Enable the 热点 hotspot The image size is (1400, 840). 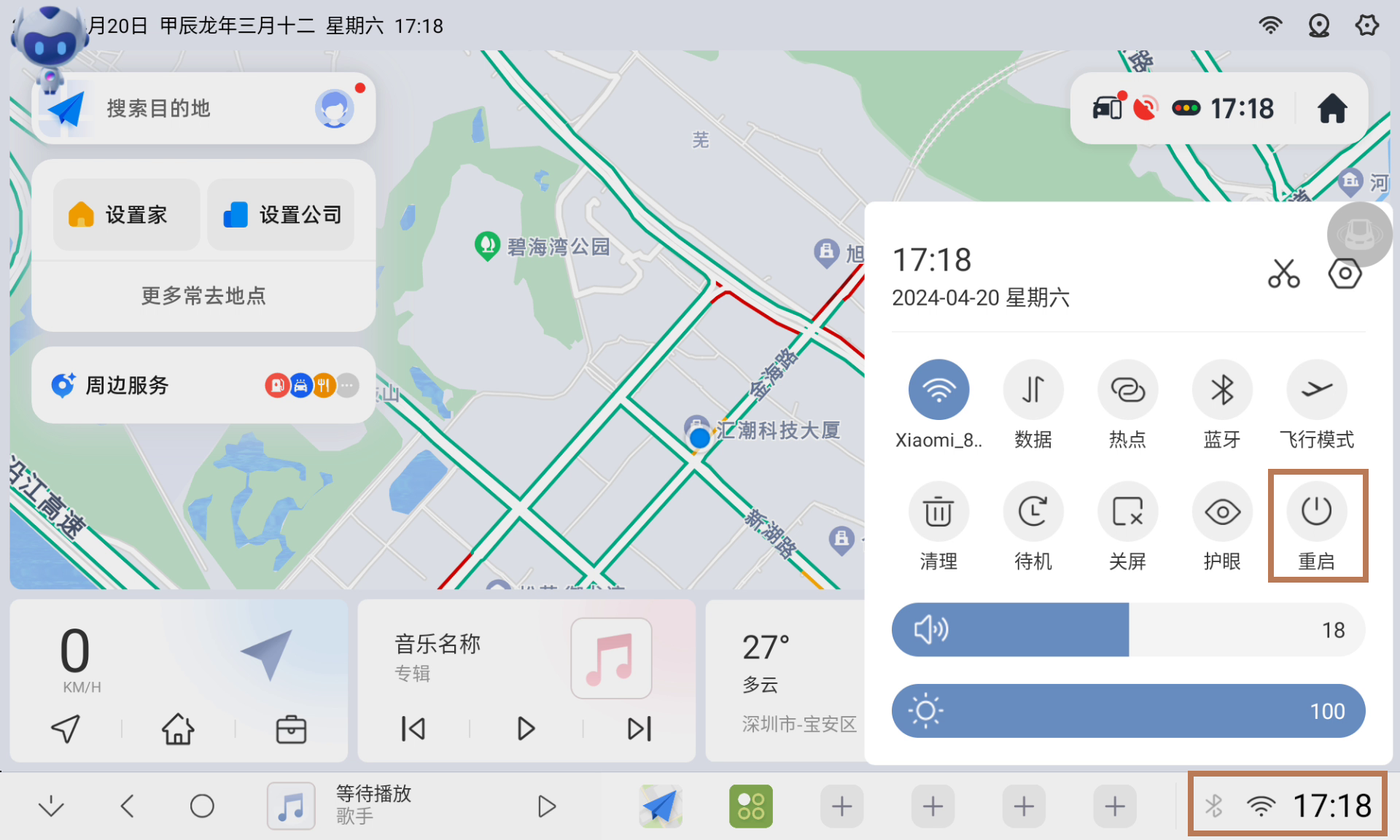(x=1127, y=390)
